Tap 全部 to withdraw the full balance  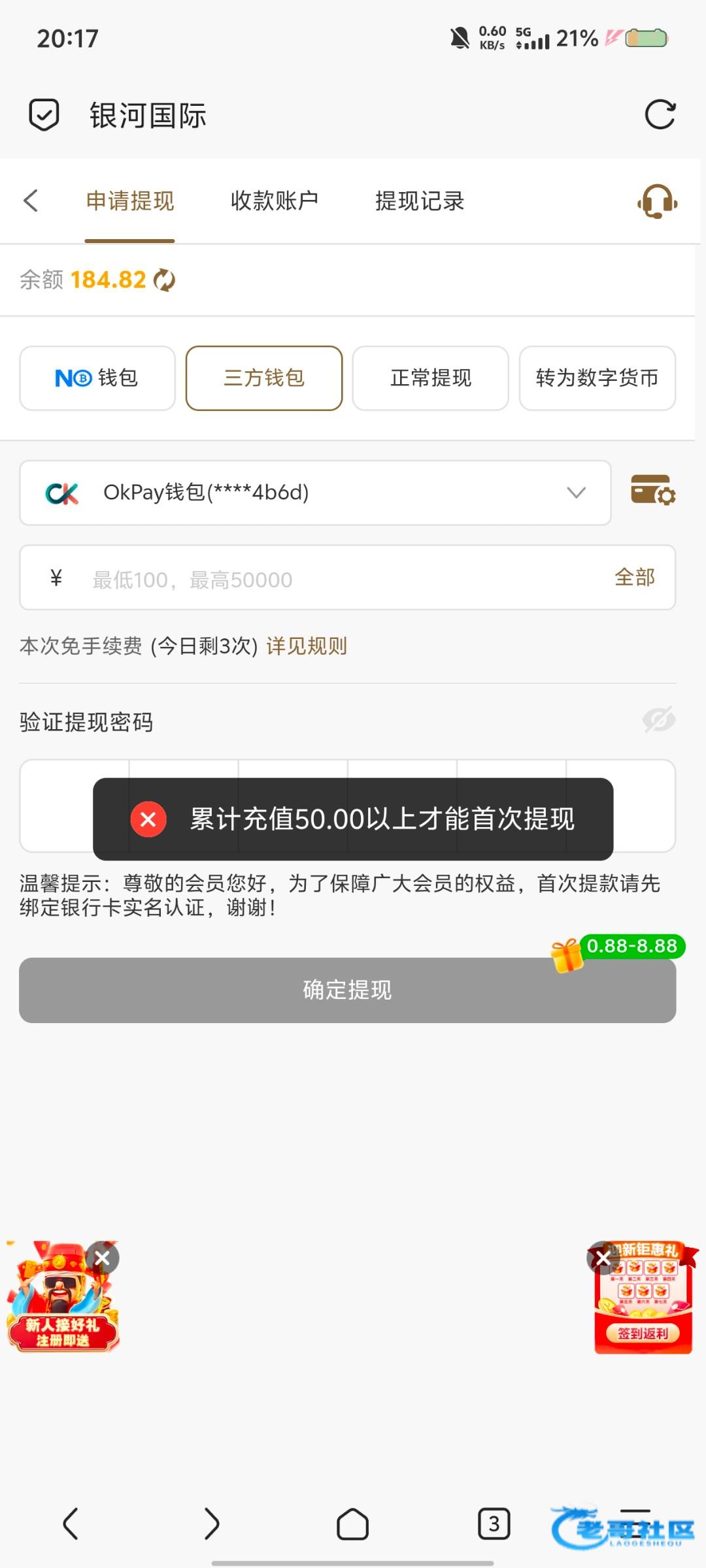coord(634,578)
